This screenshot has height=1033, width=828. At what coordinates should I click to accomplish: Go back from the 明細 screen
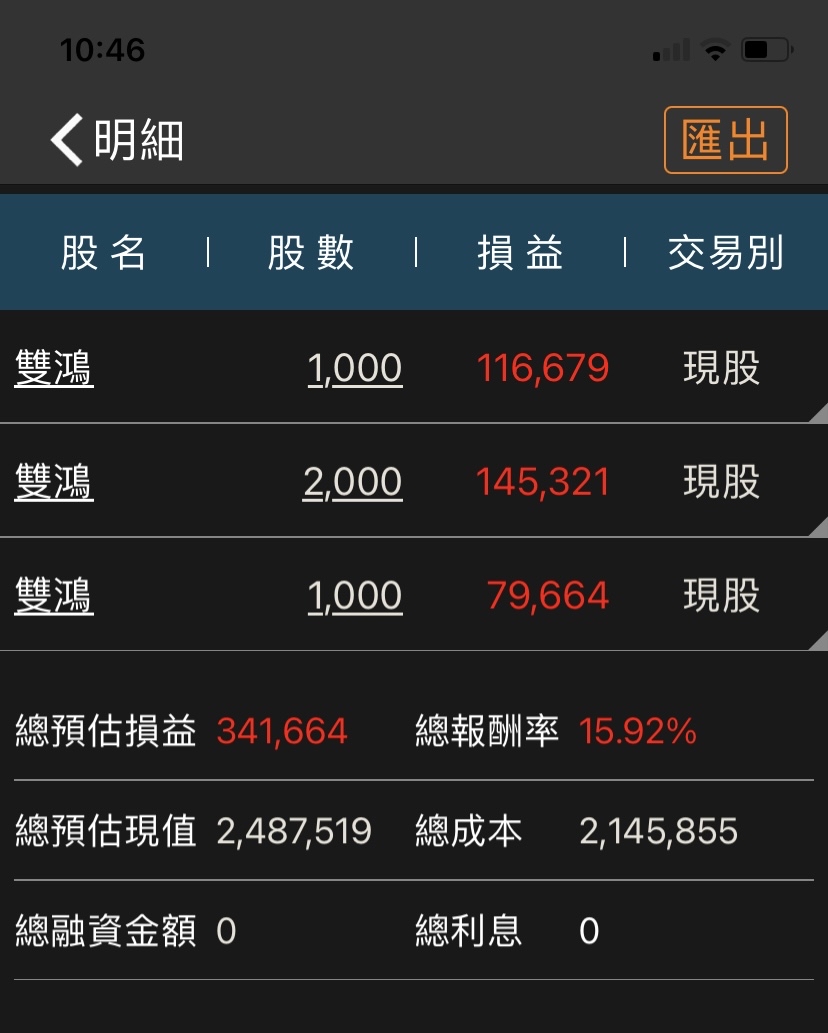pos(67,139)
